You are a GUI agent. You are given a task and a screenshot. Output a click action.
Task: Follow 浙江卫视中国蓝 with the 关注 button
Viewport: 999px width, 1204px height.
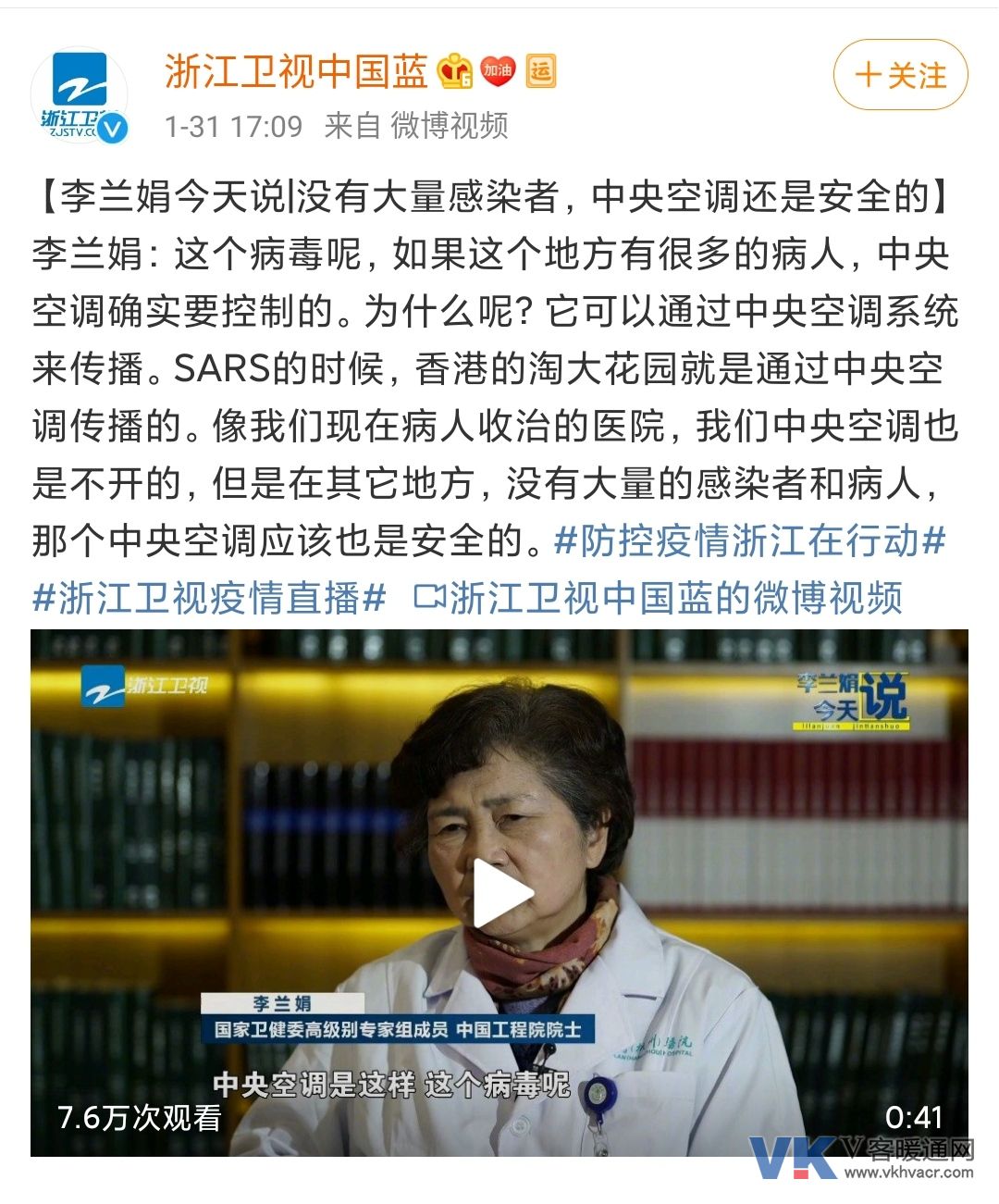(x=900, y=75)
